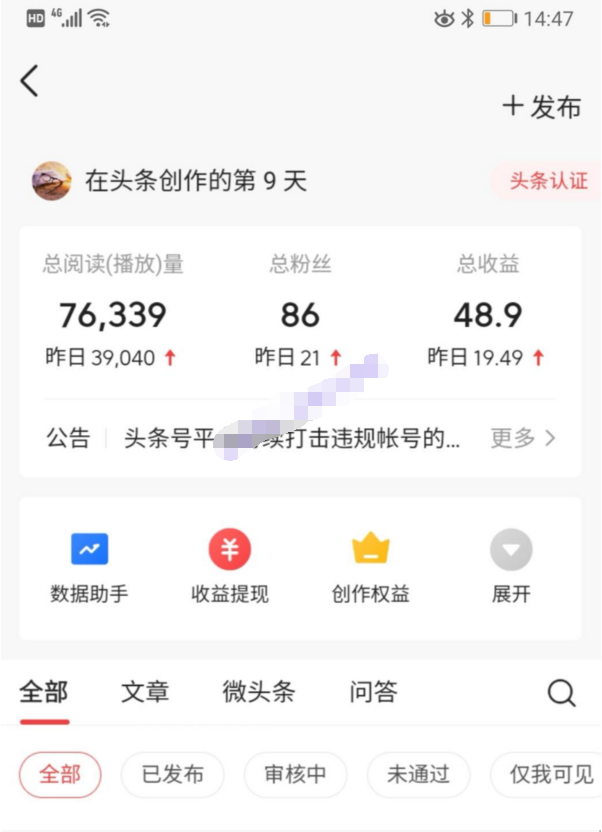
Task: Filter by the 未通过 chip
Action: click(x=418, y=774)
